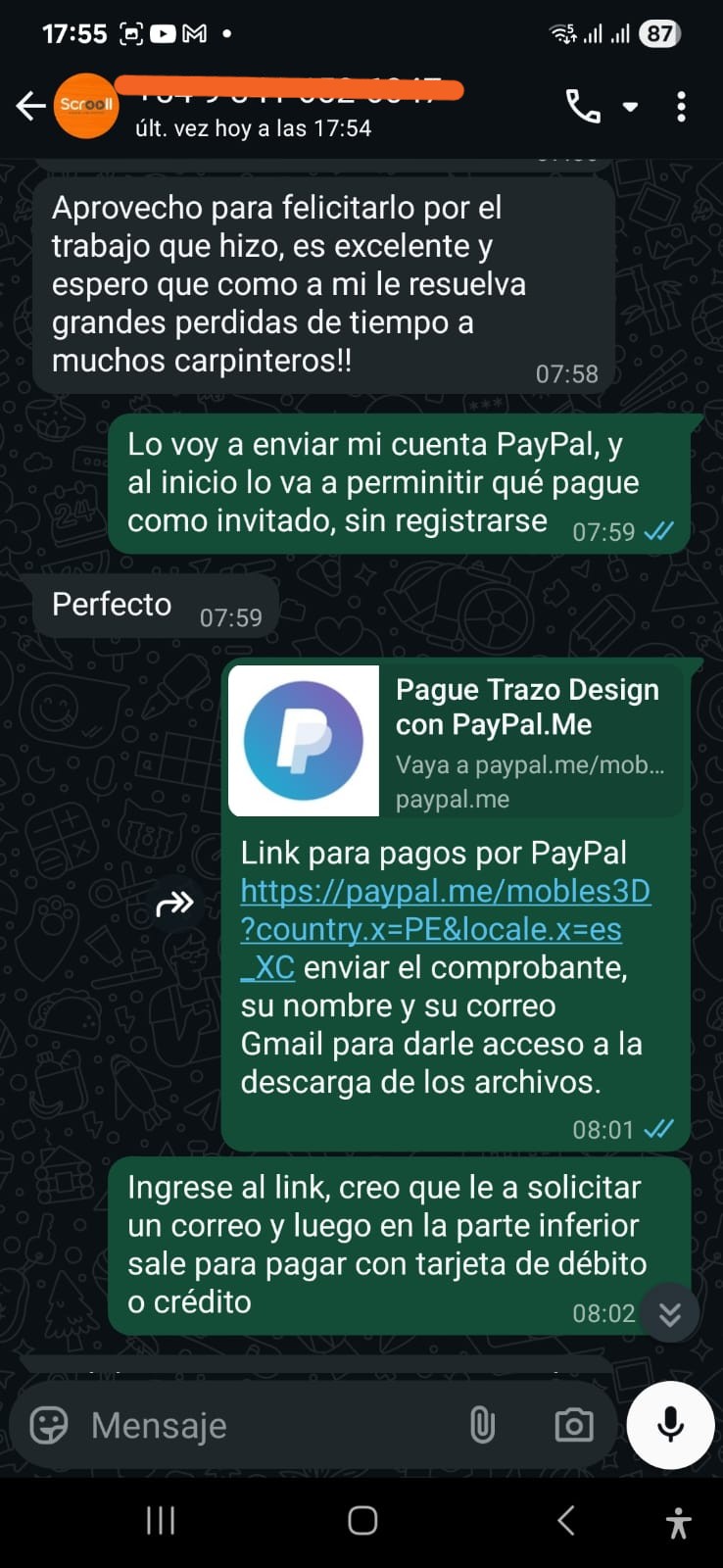Open the dropdown arrow next to the call icon
Viewport: 723px width, 1568px height.
point(630,106)
